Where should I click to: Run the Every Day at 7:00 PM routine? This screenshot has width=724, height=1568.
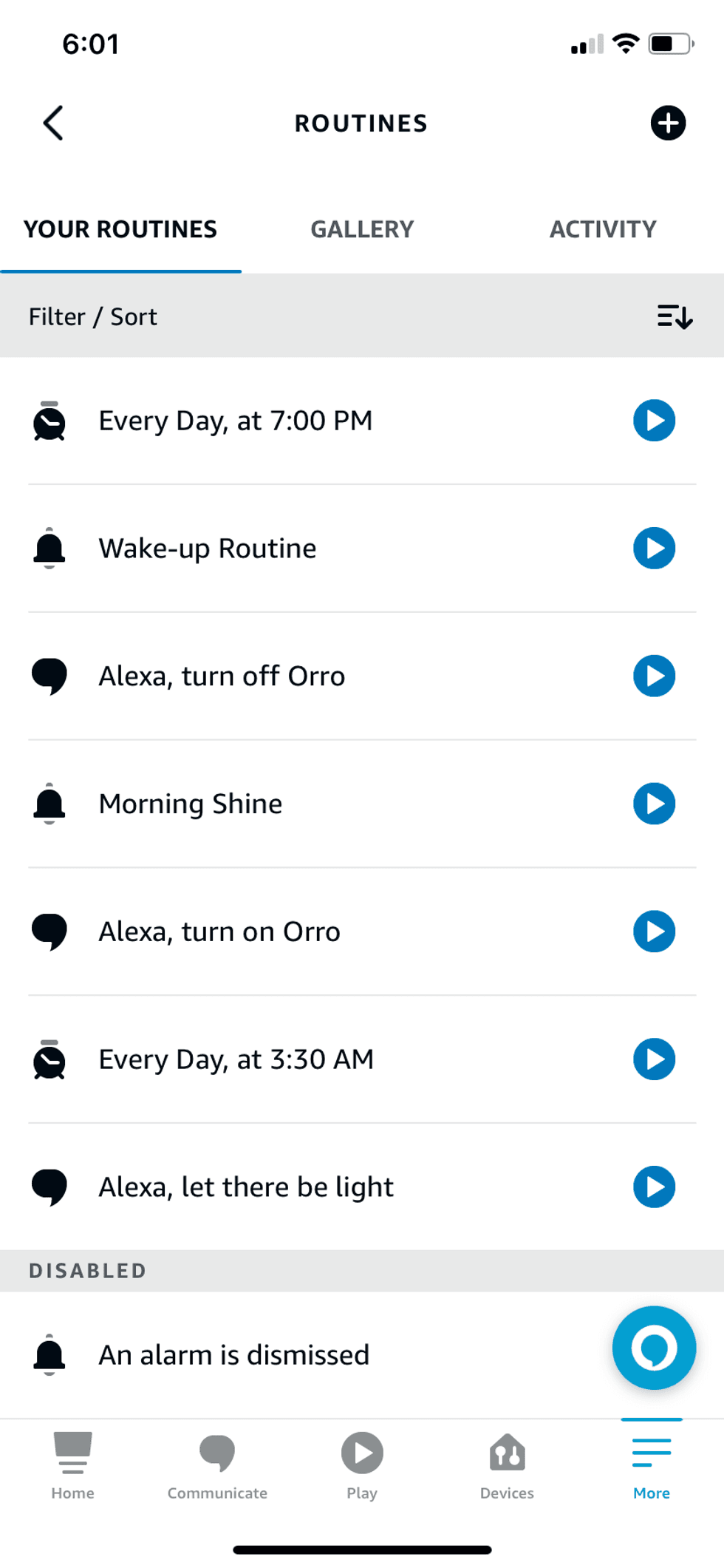[653, 420]
